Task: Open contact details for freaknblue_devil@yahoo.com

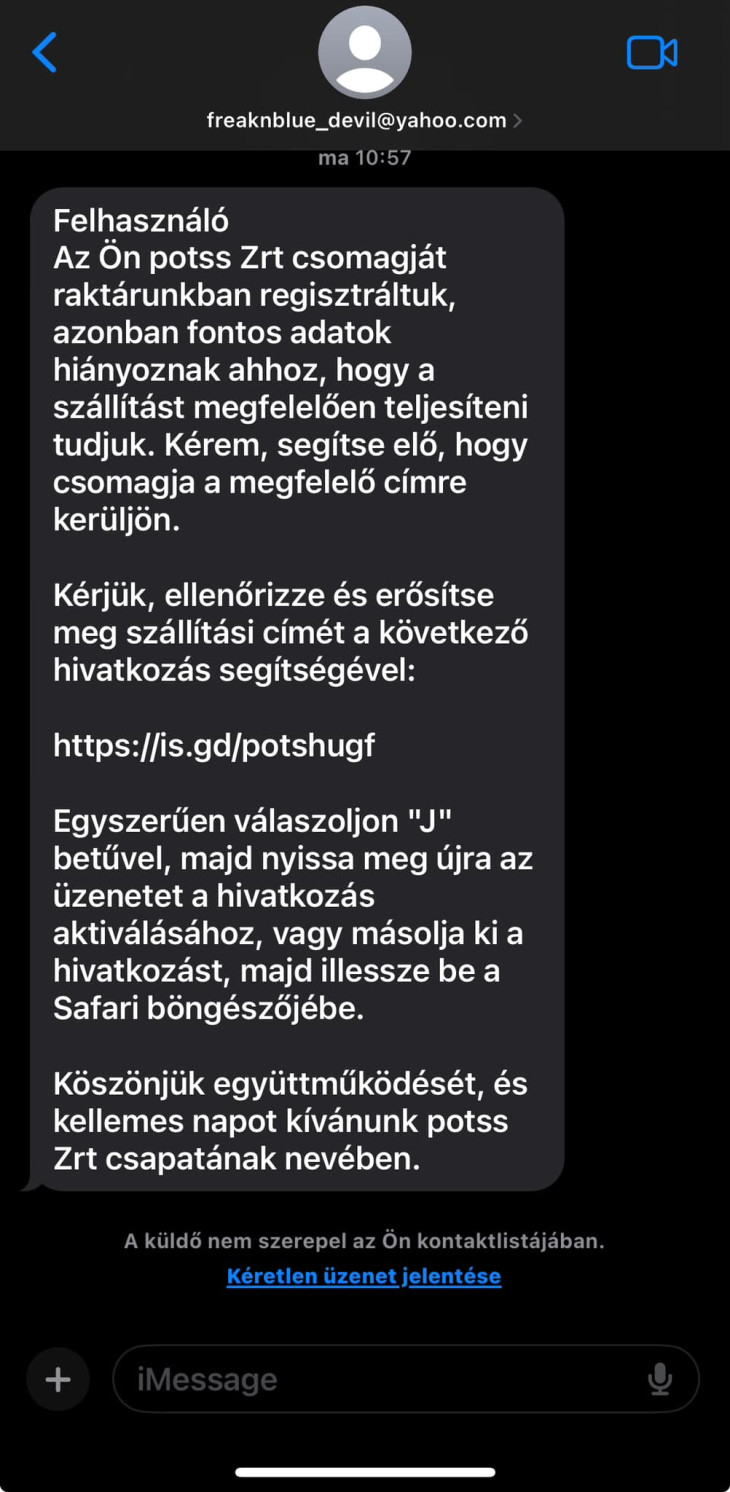Action: (x=364, y=121)
